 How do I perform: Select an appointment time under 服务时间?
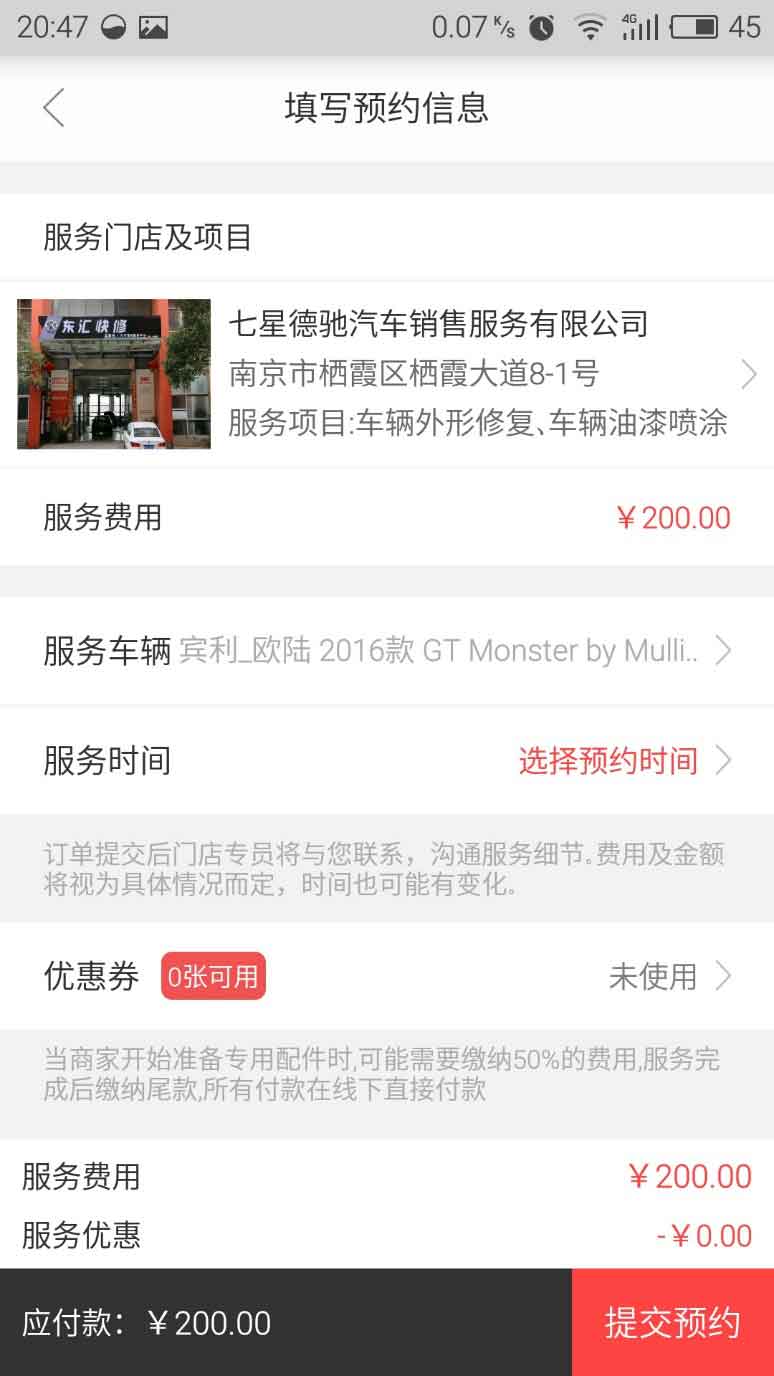click(608, 761)
